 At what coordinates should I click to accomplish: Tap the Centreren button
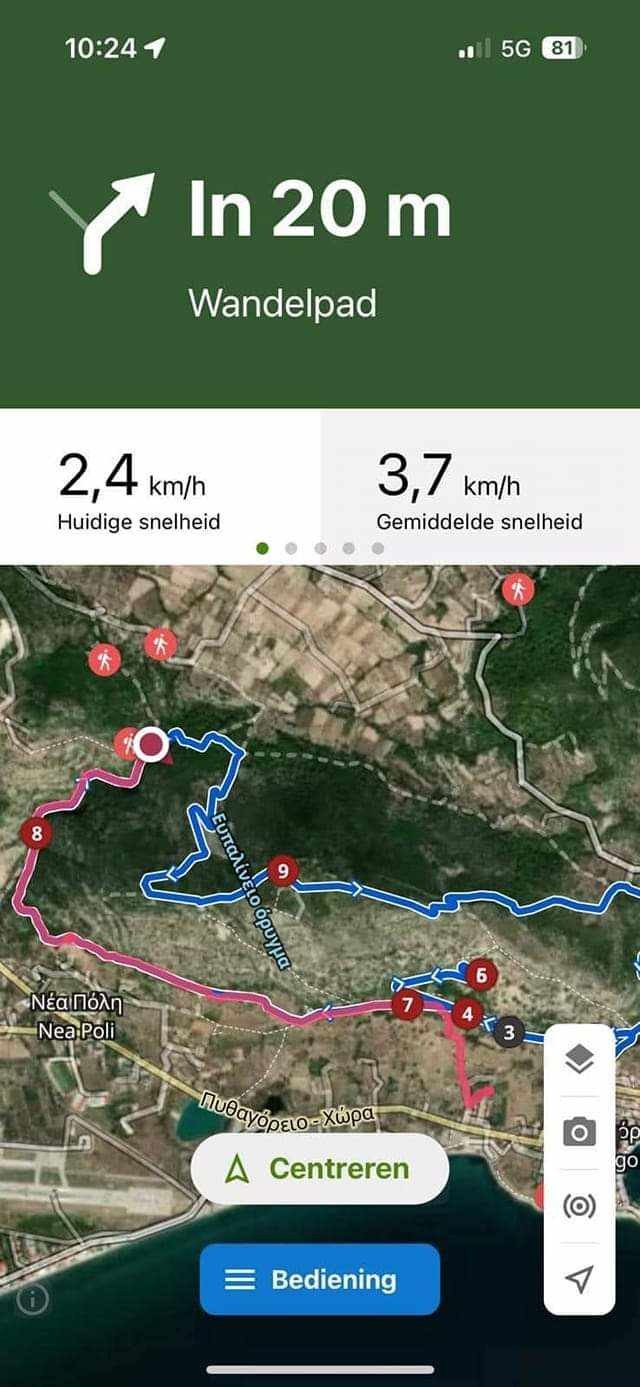click(x=319, y=1168)
